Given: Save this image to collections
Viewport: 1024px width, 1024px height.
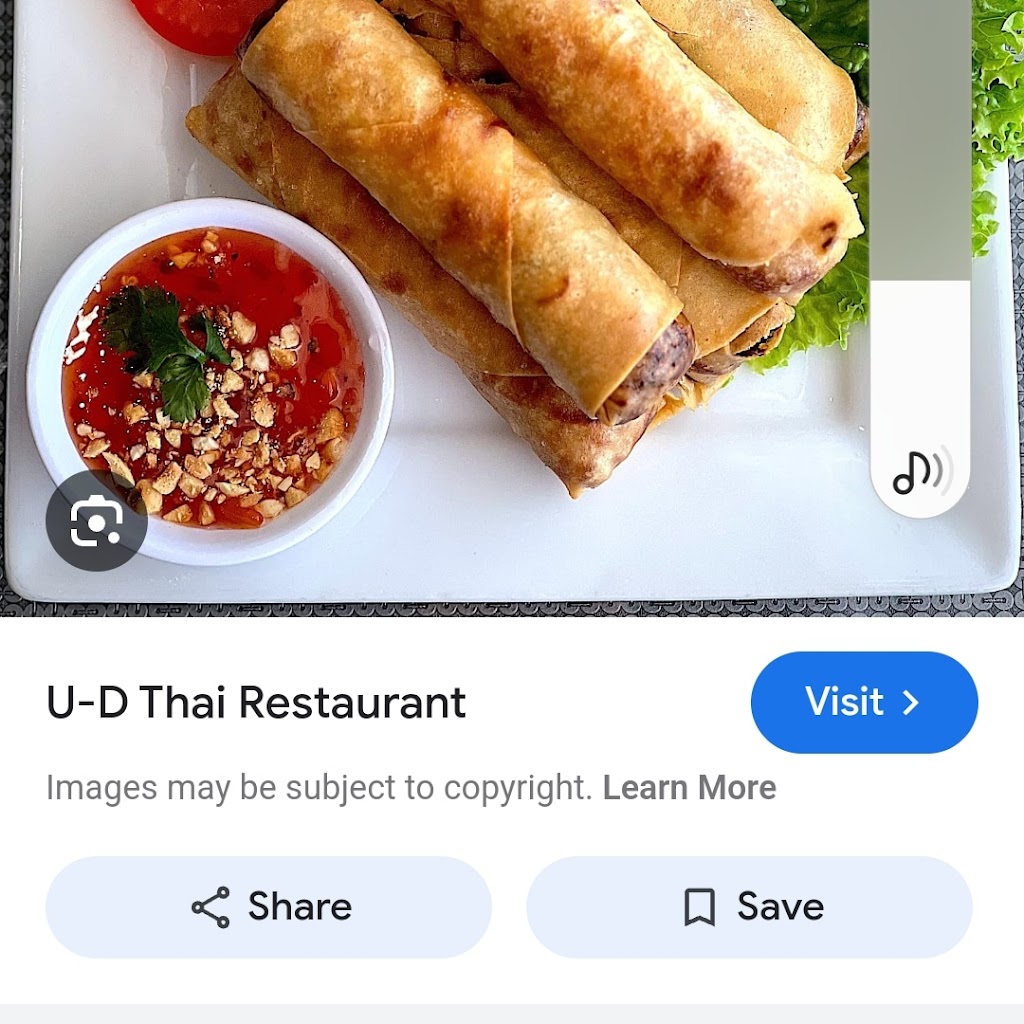Looking at the screenshot, I should point(749,907).
